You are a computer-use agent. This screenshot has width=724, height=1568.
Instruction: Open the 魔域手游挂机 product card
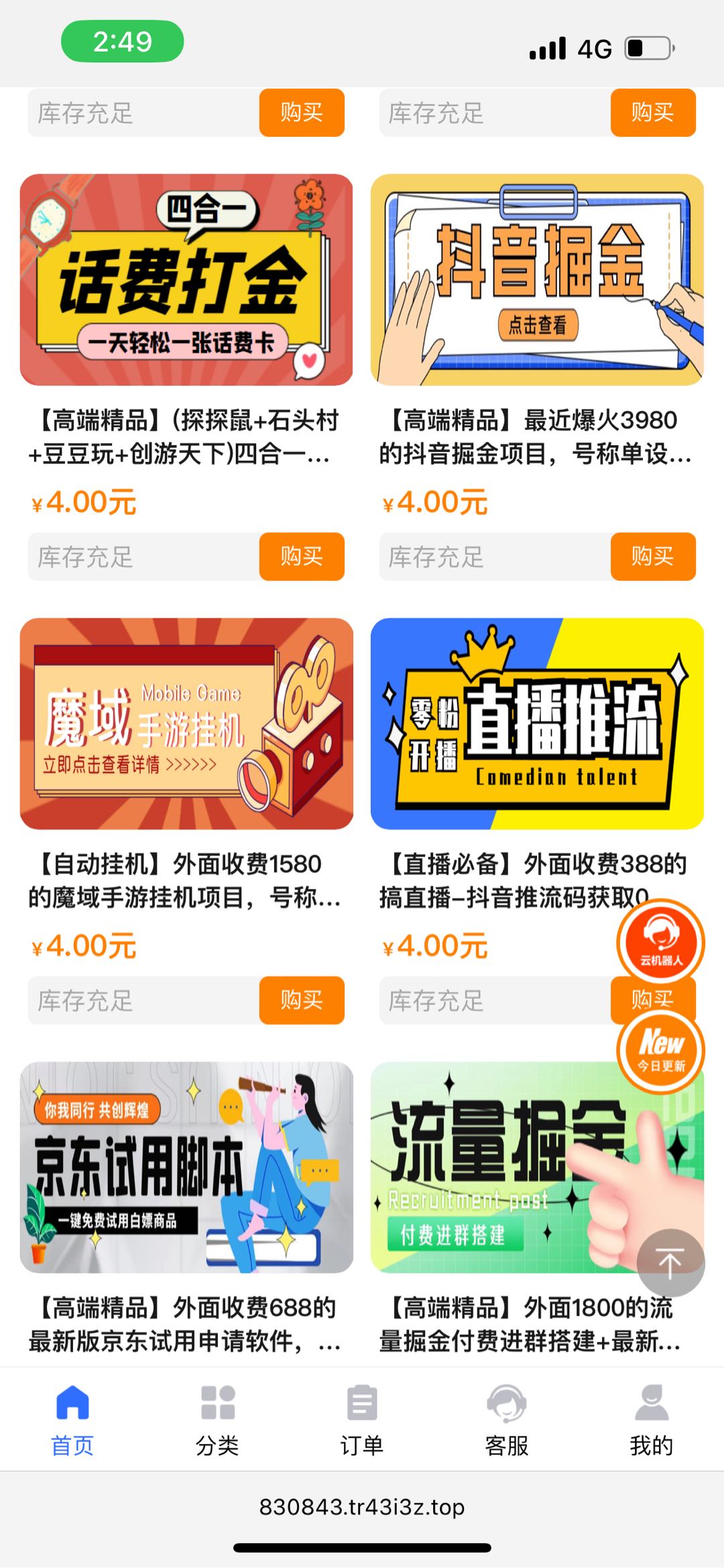click(x=186, y=724)
